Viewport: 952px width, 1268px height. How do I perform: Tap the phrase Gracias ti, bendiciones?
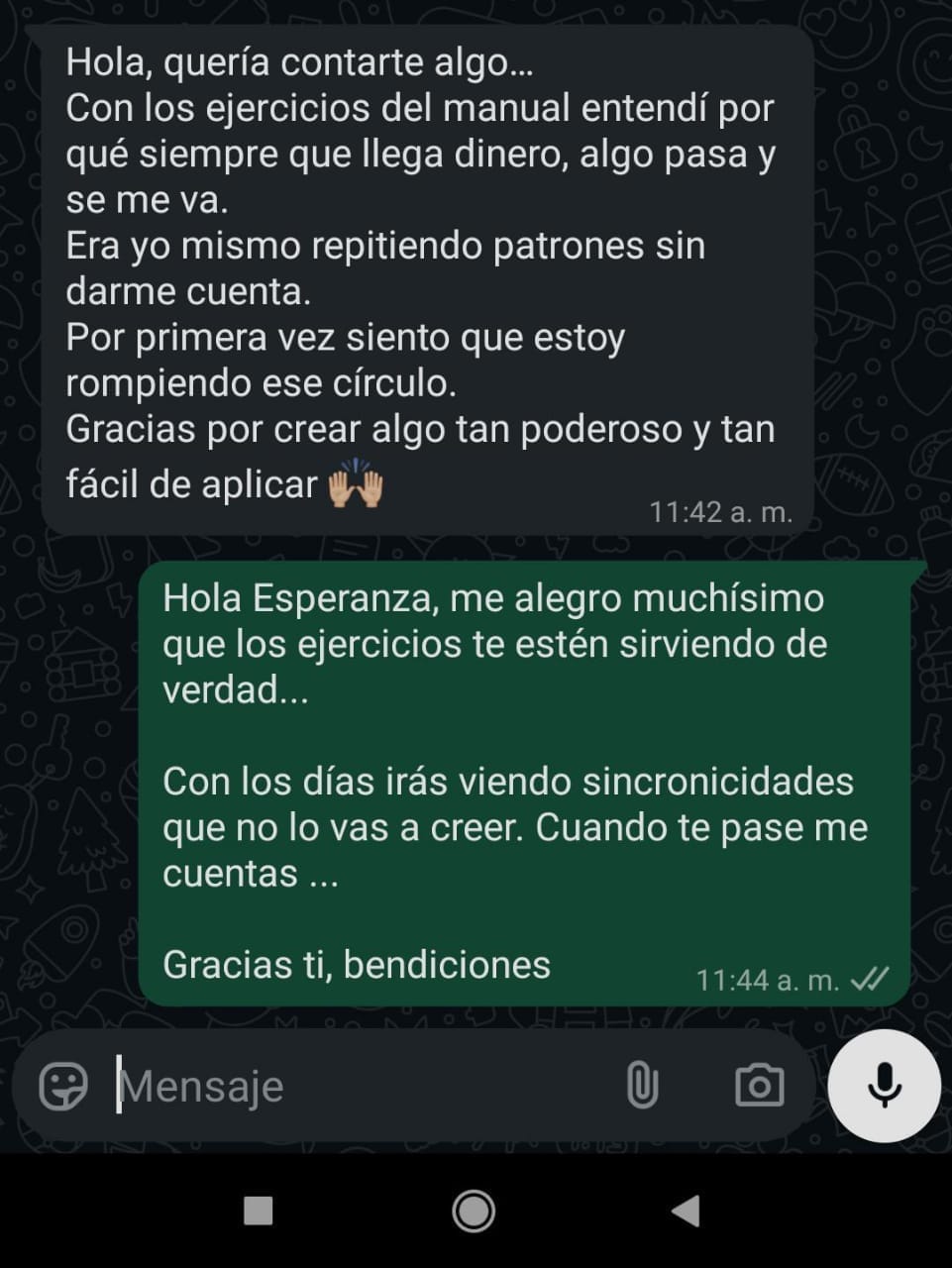click(x=357, y=964)
